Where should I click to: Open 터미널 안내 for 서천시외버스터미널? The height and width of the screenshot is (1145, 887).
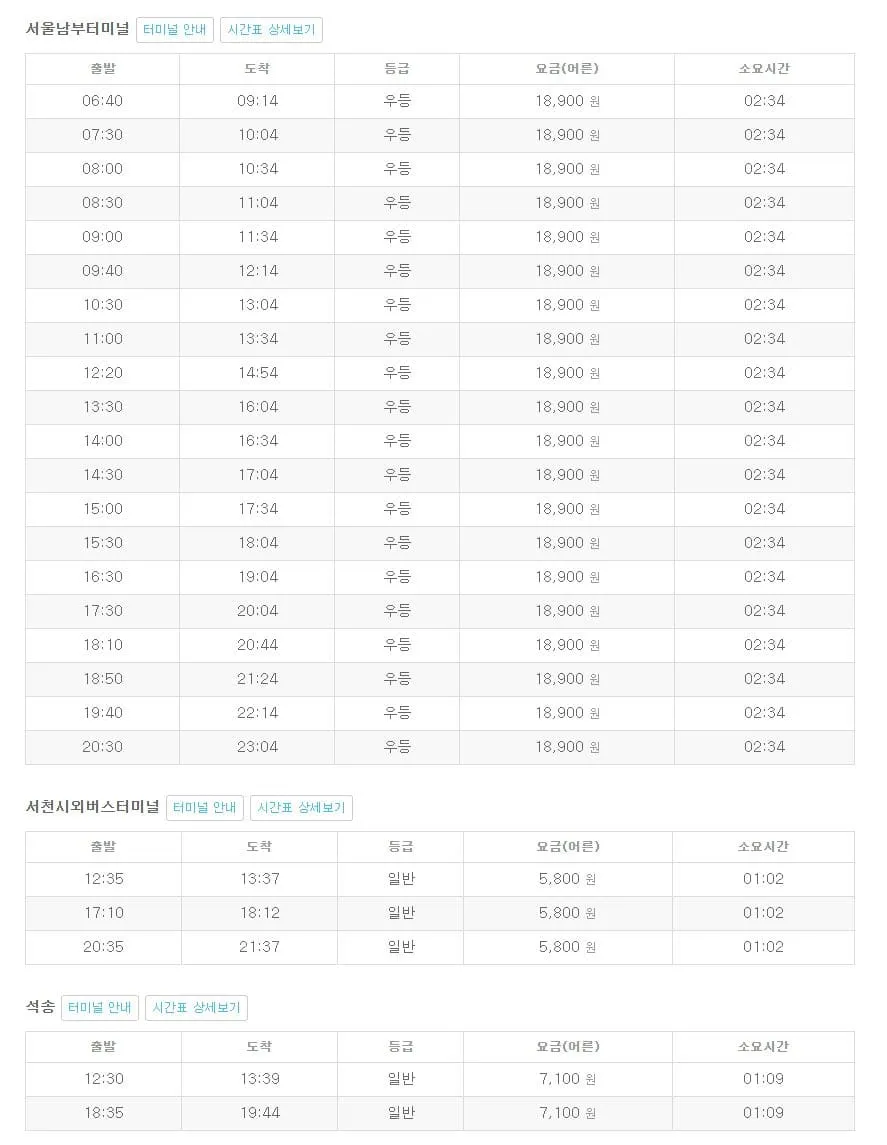coord(204,807)
